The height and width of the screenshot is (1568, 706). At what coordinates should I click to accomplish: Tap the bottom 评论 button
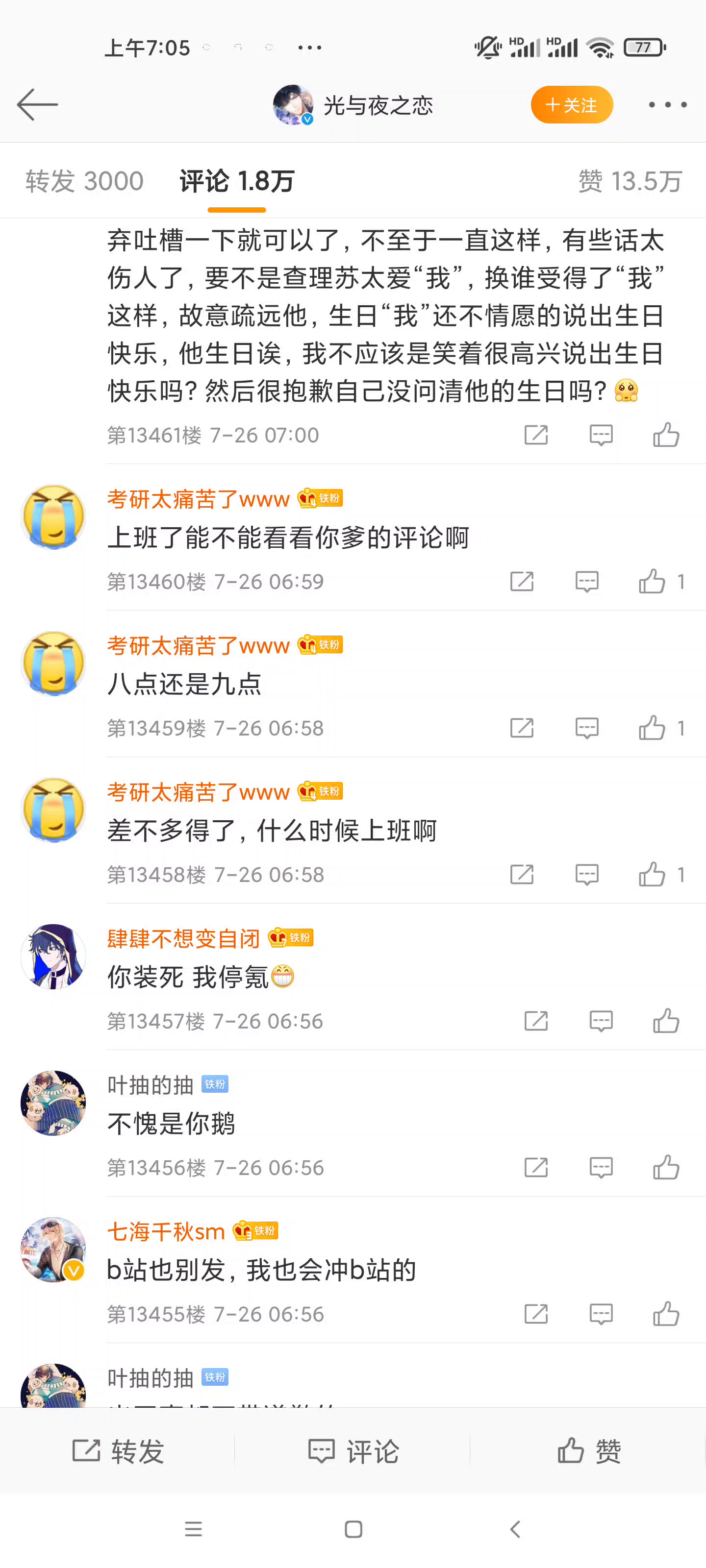pos(353,1450)
